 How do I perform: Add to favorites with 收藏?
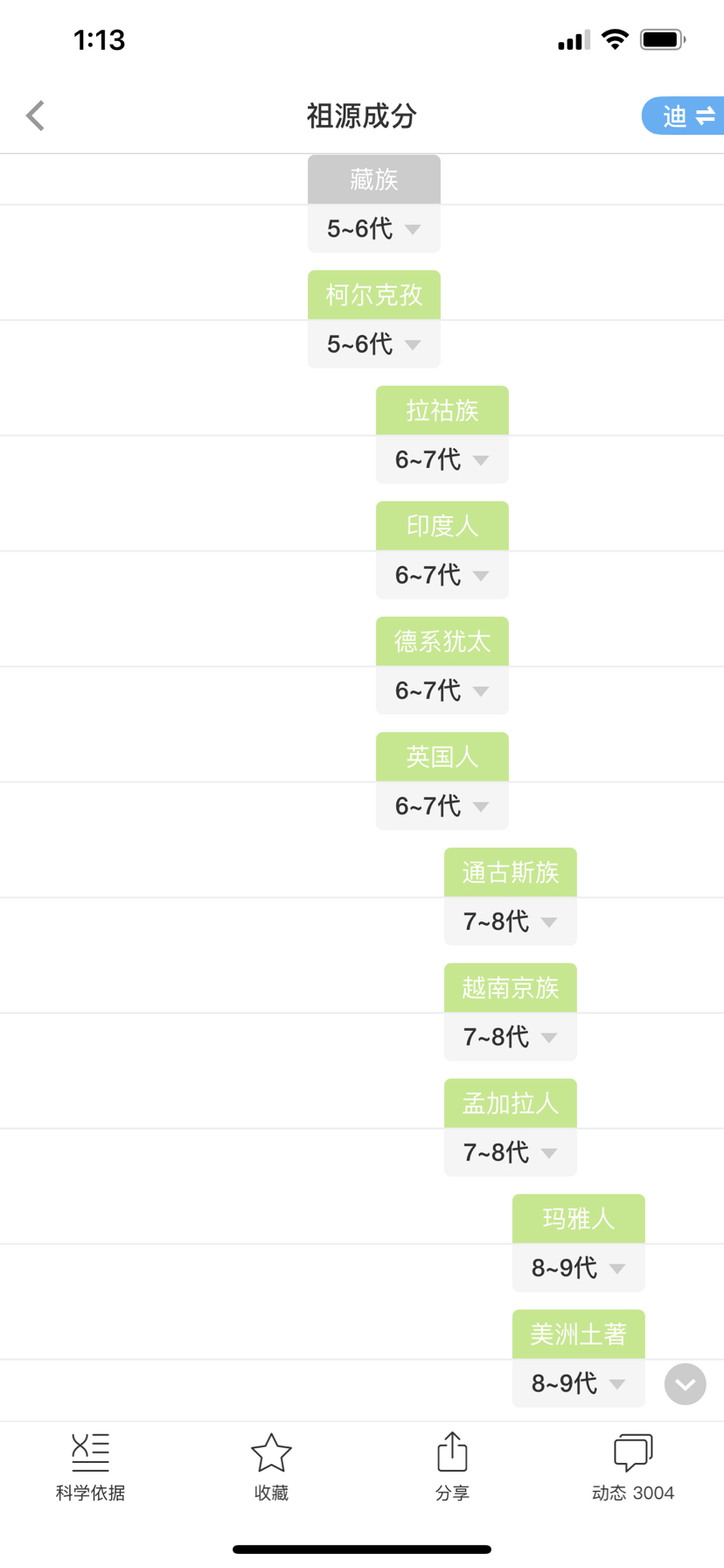pos(271,1467)
